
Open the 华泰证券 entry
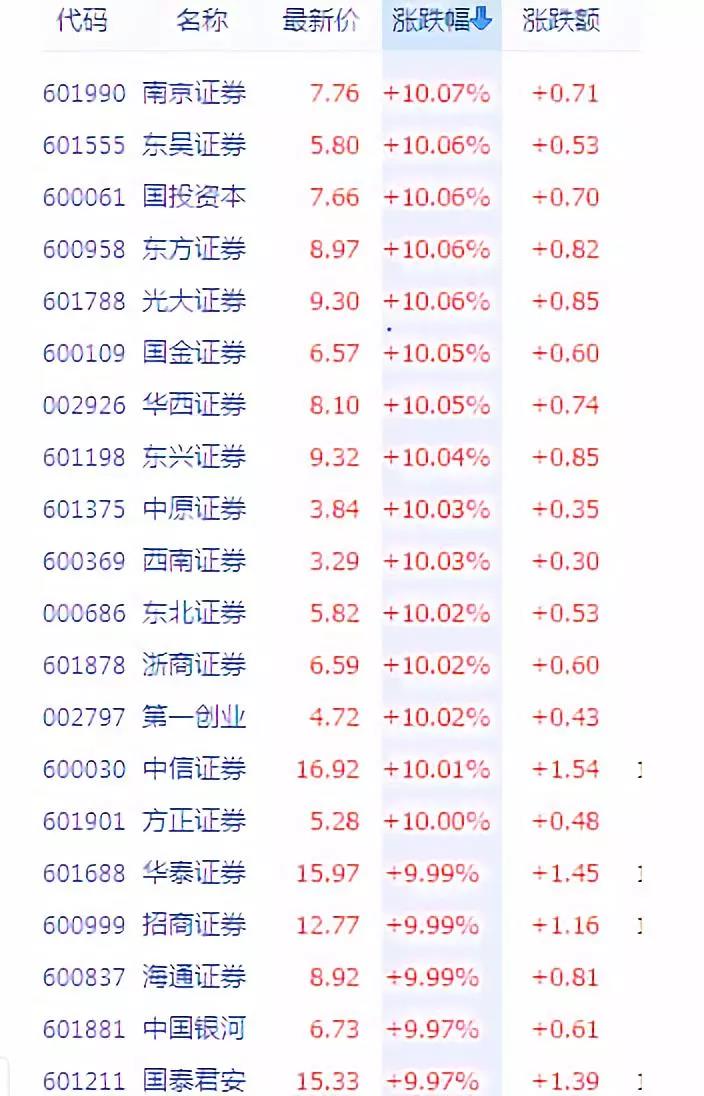pyautogui.click(x=194, y=874)
